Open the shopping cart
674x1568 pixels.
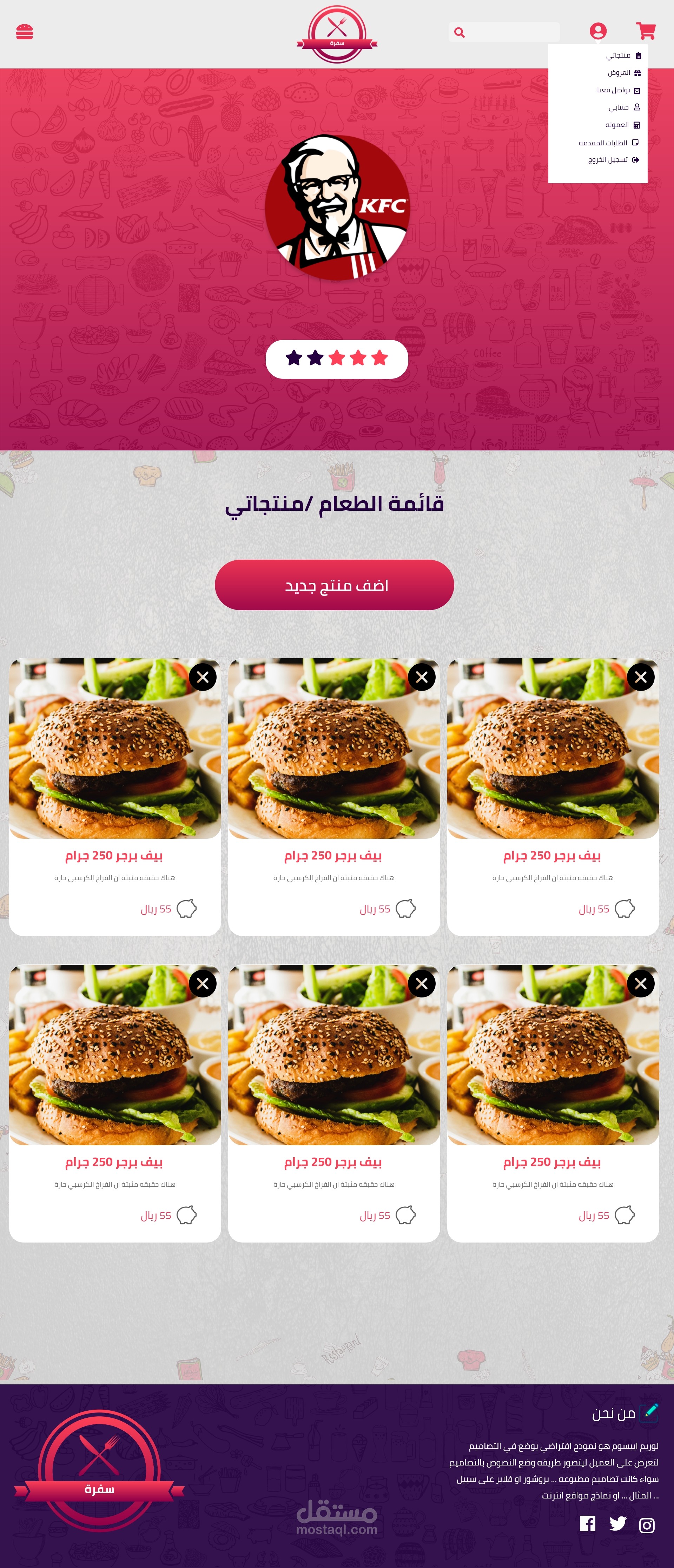(x=645, y=31)
